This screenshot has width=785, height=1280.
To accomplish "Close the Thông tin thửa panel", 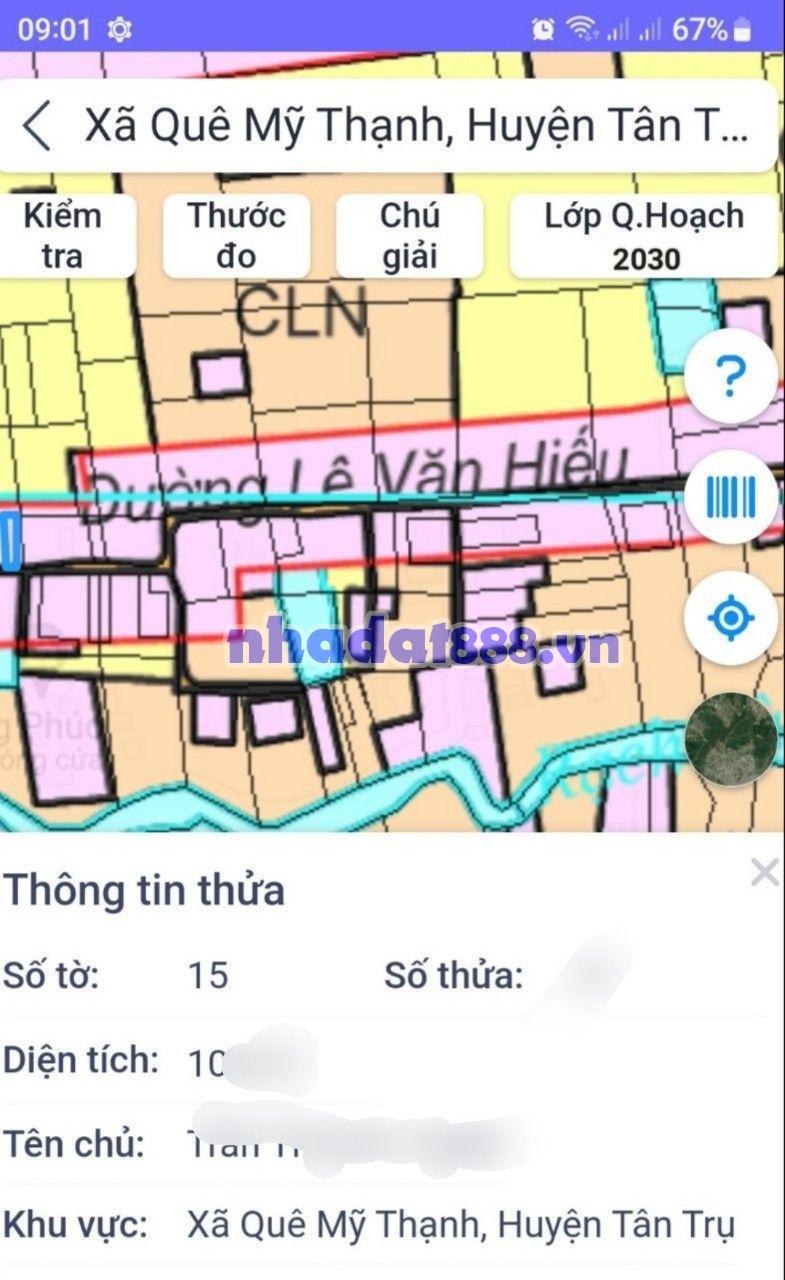I will [764, 873].
